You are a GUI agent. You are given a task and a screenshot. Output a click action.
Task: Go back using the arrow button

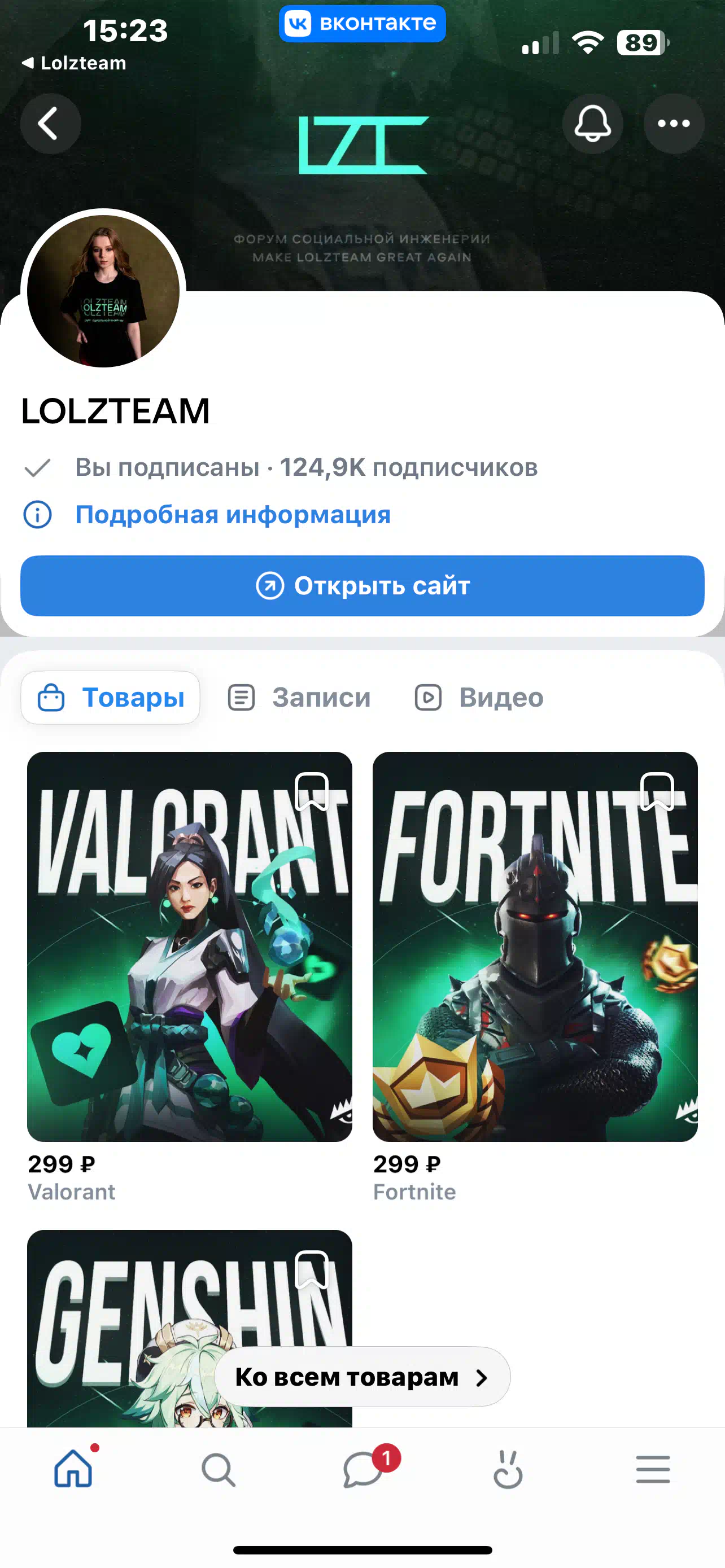(50, 124)
